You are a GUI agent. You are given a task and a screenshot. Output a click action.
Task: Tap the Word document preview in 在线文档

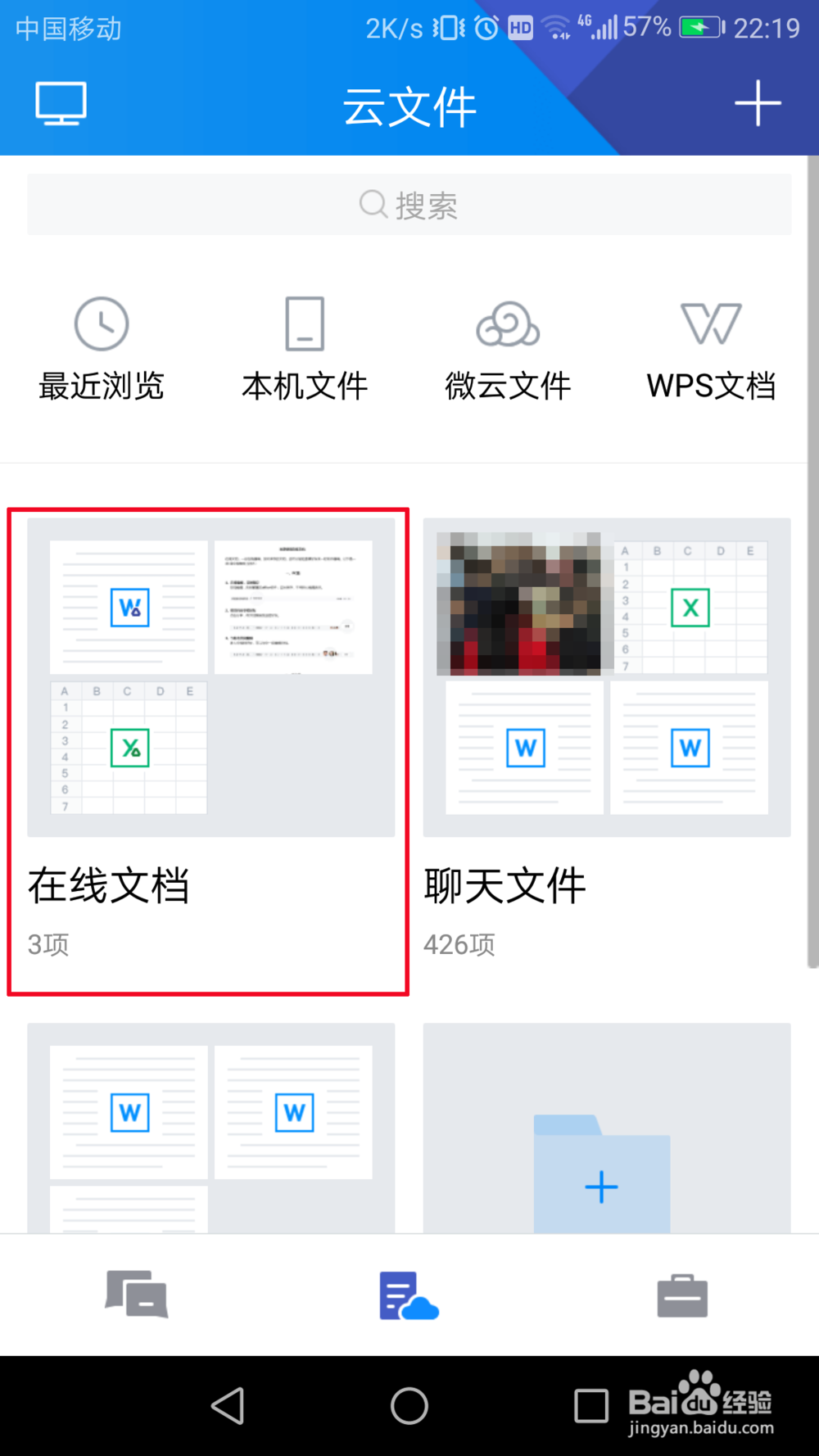(x=127, y=608)
